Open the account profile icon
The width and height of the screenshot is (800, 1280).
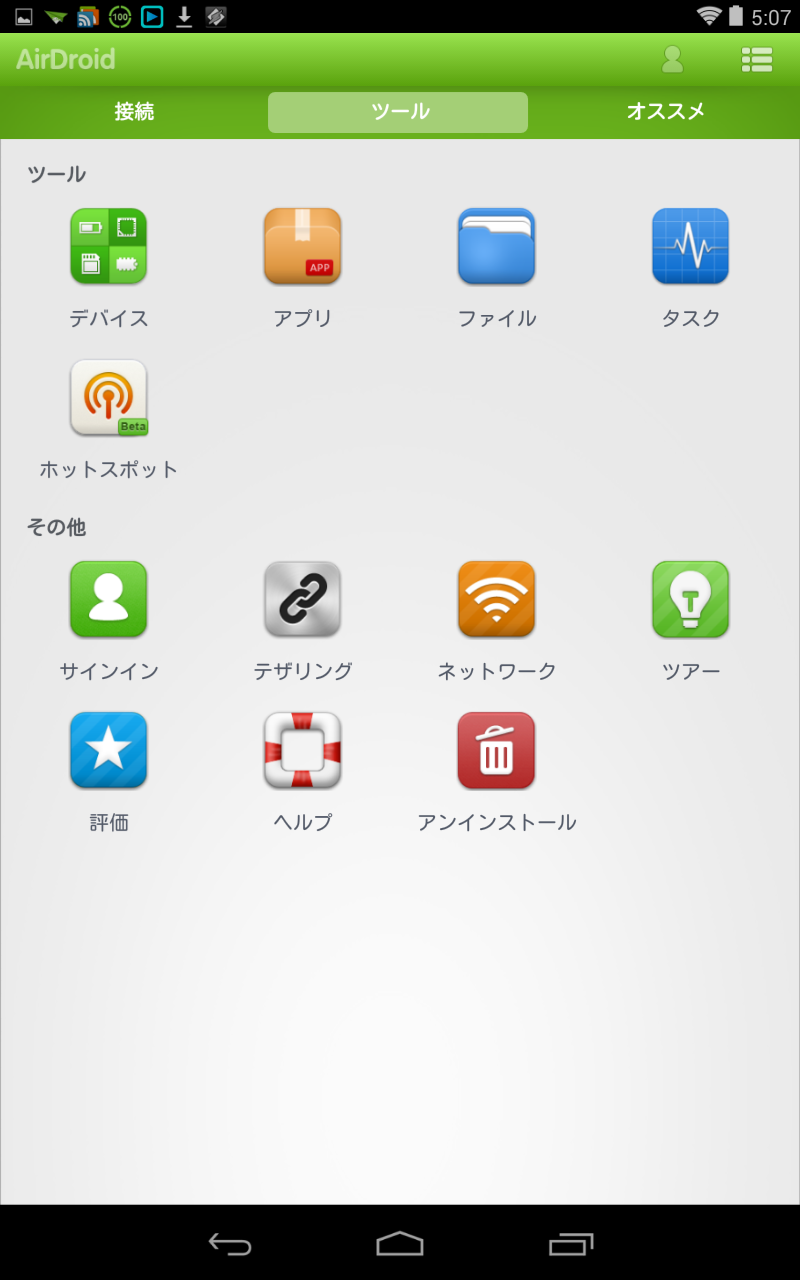pyautogui.click(x=673, y=60)
